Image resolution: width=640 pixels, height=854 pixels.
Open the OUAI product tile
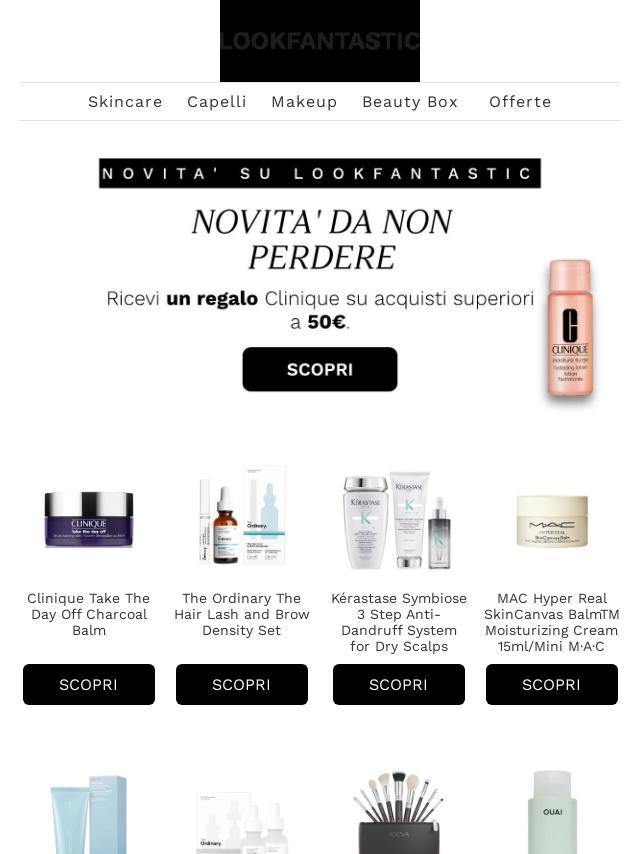[x=552, y=812]
